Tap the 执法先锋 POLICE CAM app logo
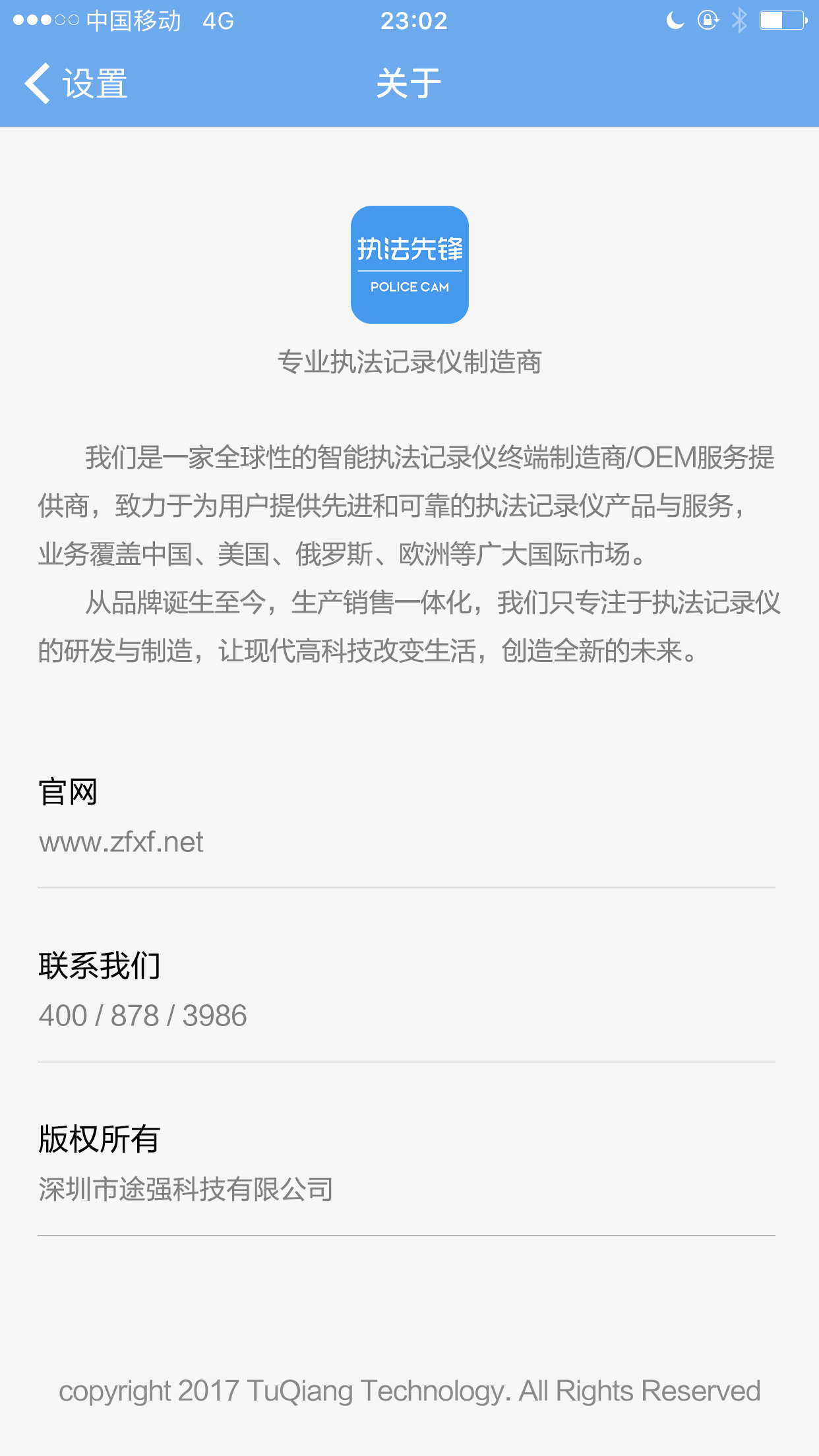The image size is (819, 1456). tap(409, 264)
